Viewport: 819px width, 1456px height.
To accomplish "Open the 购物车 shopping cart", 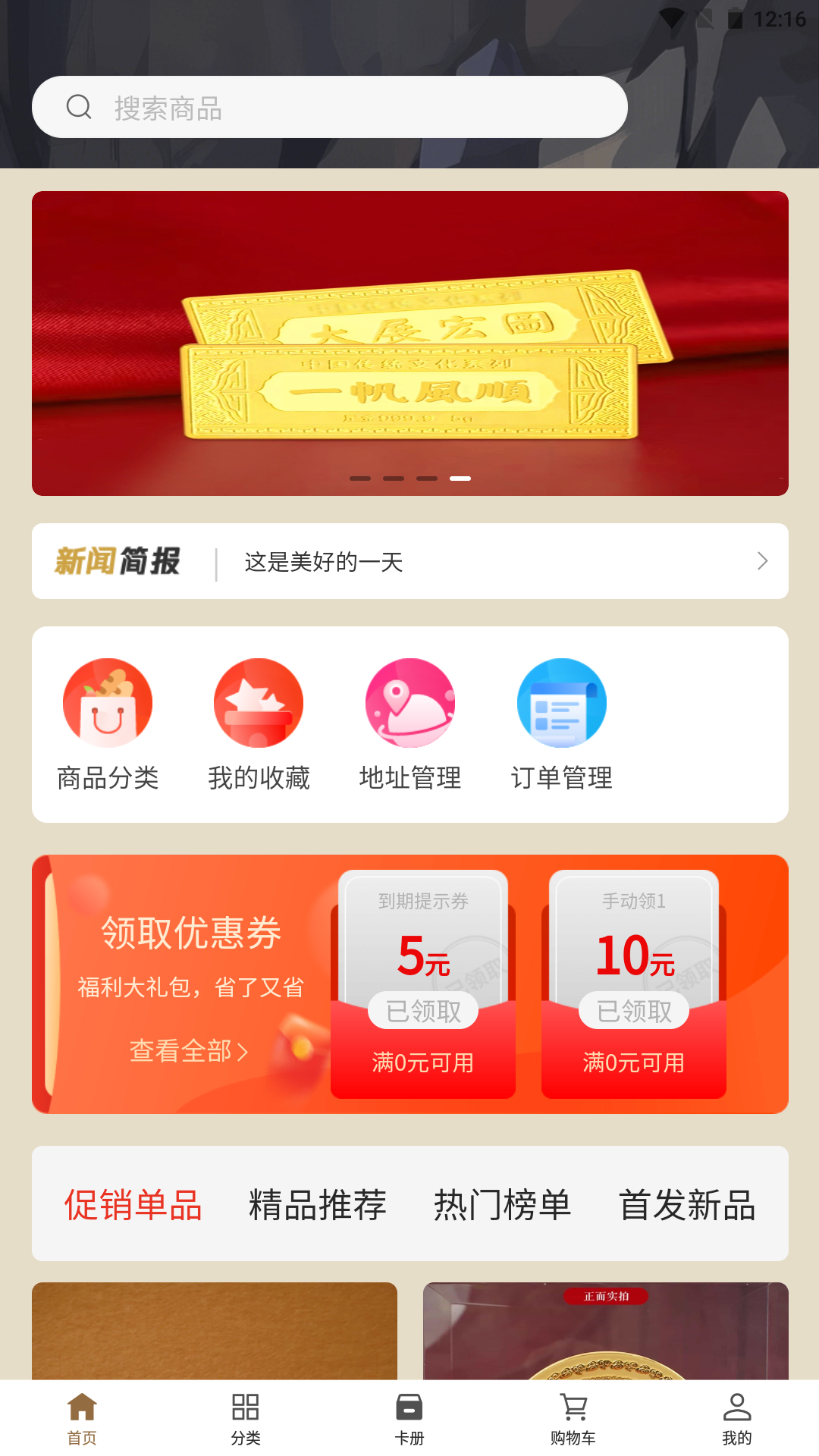I will coord(573,1418).
